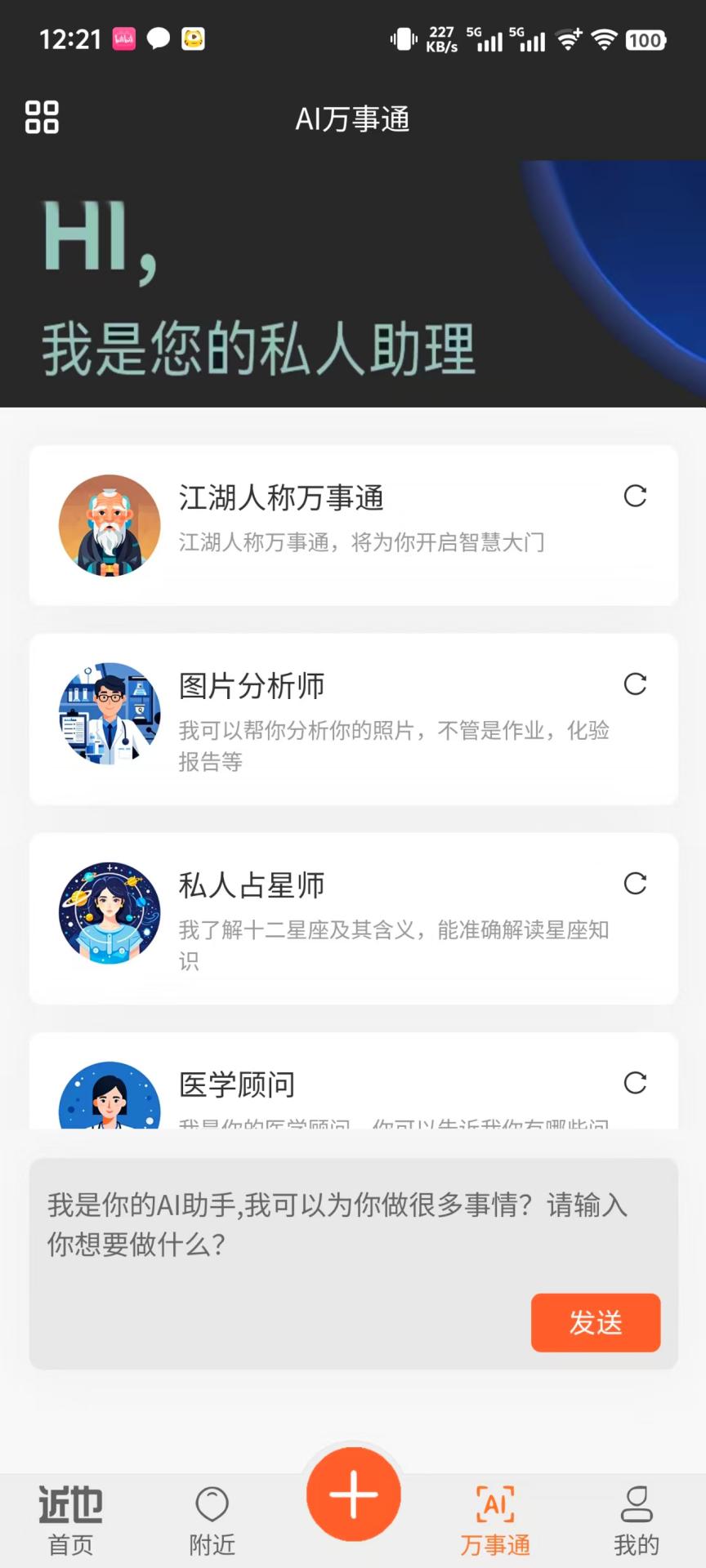This screenshot has height=1568, width=706.
Task: Select the 图片分析师 assistant avatar
Action: point(109,715)
